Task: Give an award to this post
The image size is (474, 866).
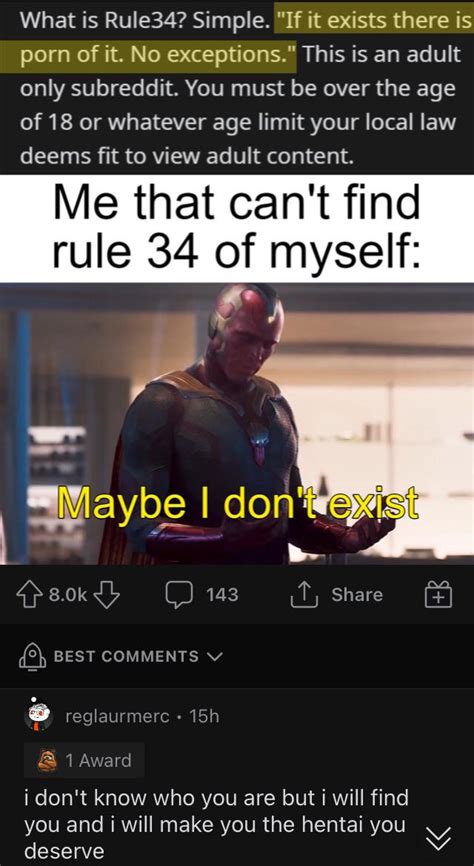Action: click(x=438, y=596)
